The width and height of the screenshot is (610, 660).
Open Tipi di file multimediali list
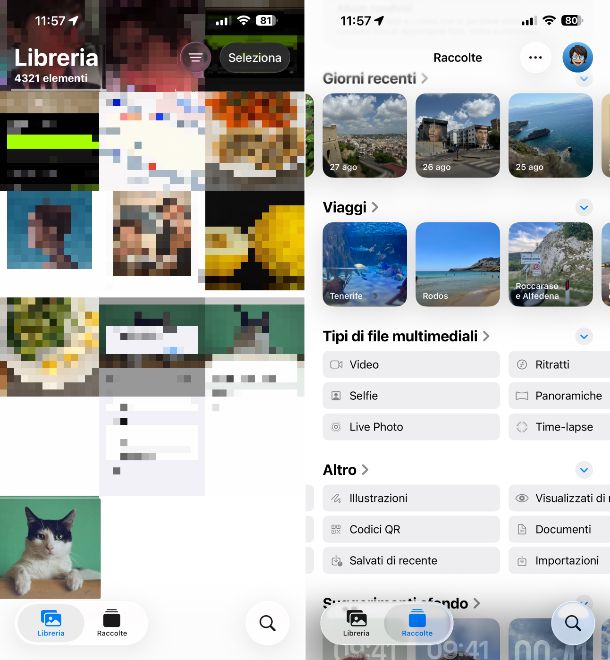(x=405, y=336)
